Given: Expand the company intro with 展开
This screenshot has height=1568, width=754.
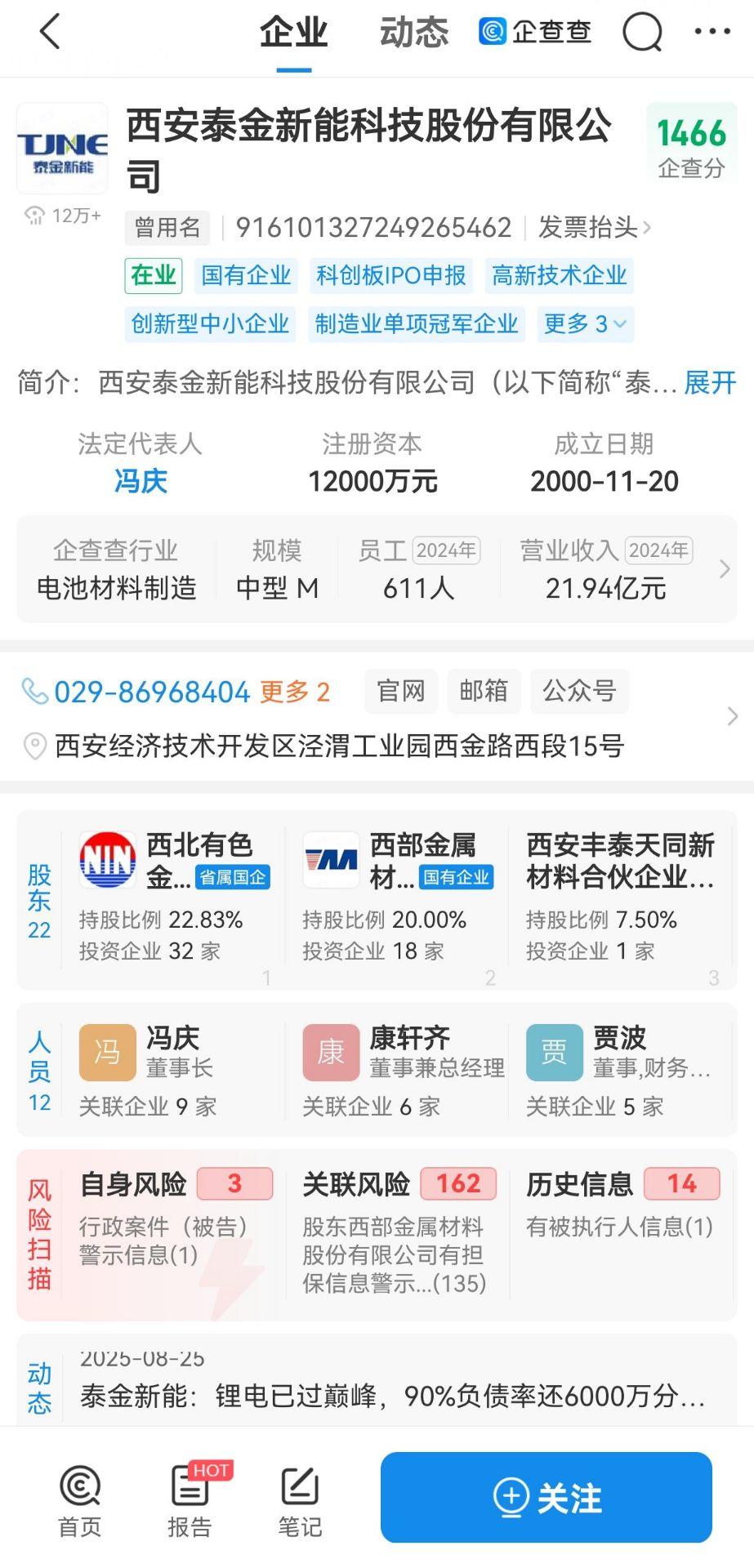Looking at the screenshot, I should click(710, 382).
